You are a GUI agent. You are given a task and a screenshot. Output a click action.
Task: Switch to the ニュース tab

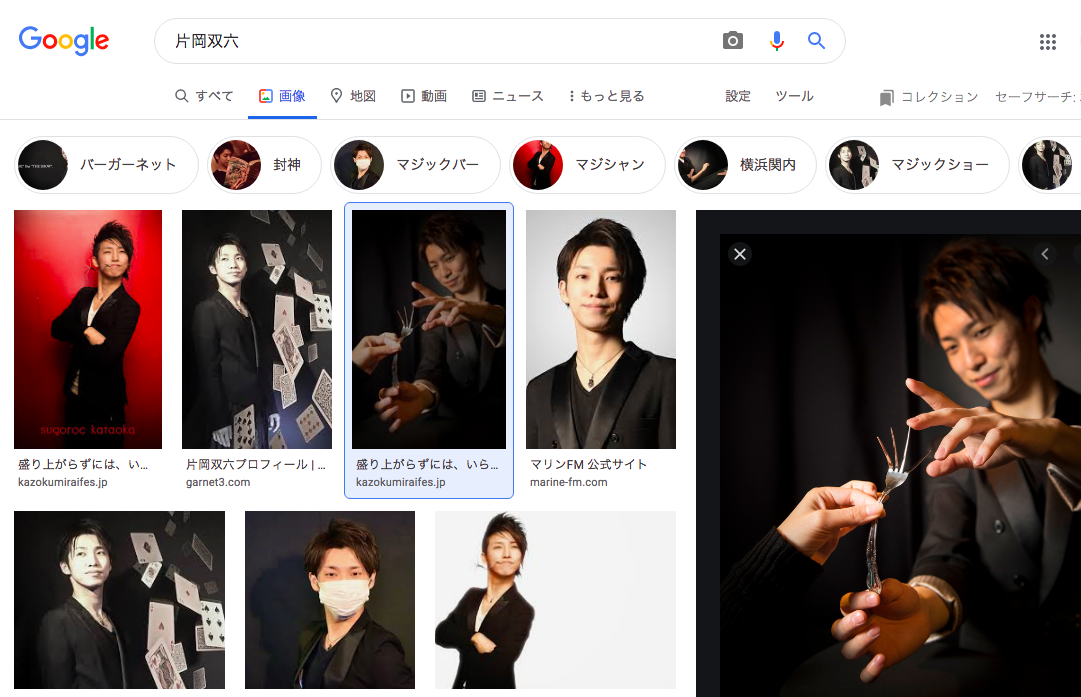[508, 96]
